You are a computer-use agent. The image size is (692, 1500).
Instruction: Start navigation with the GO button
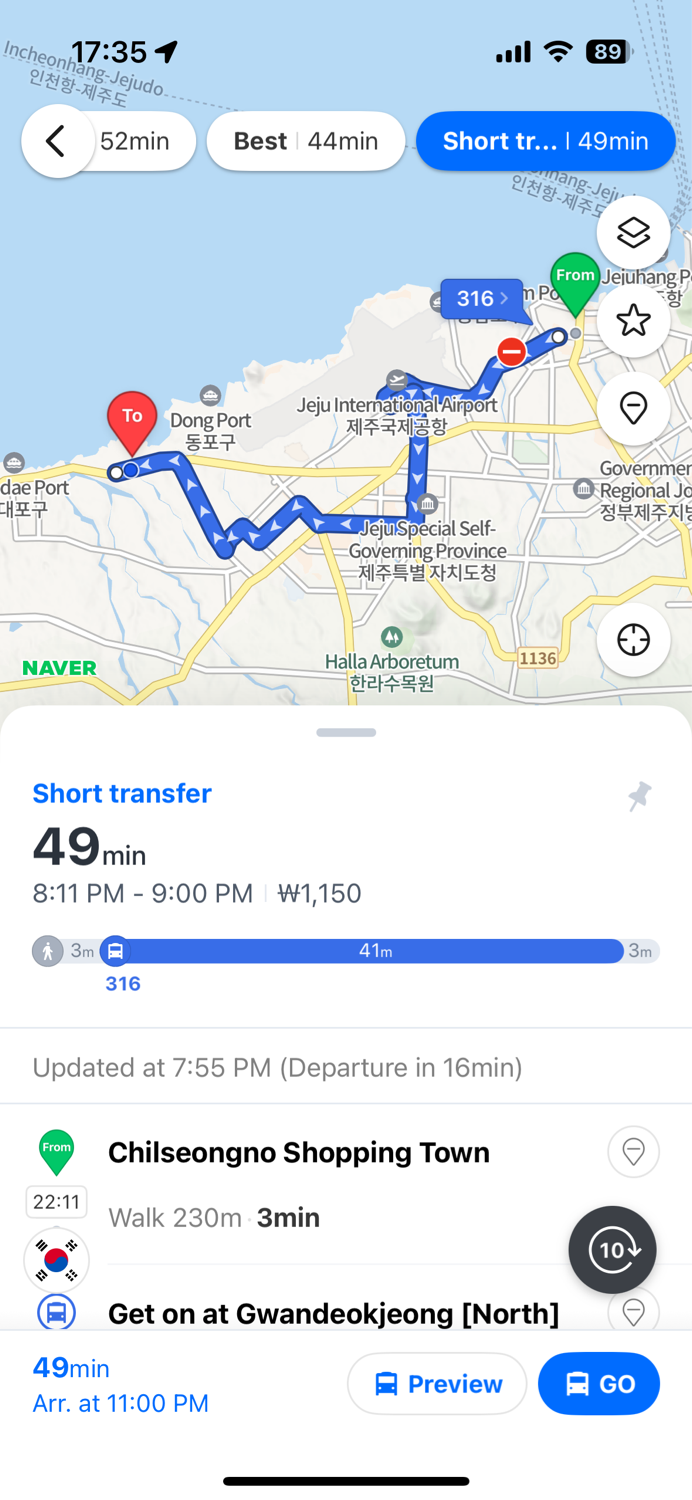coord(599,1384)
